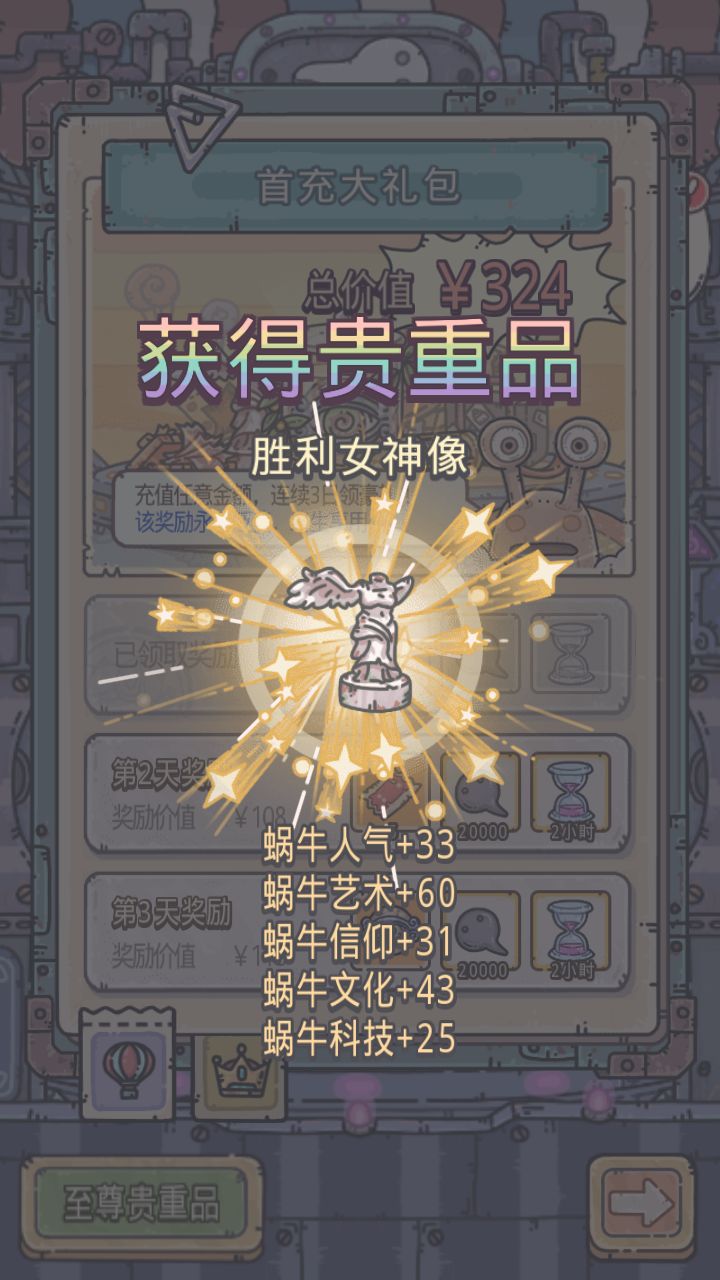Tap the 获得贵重品 rainbow headline text
720x1280 pixels.
(x=360, y=360)
